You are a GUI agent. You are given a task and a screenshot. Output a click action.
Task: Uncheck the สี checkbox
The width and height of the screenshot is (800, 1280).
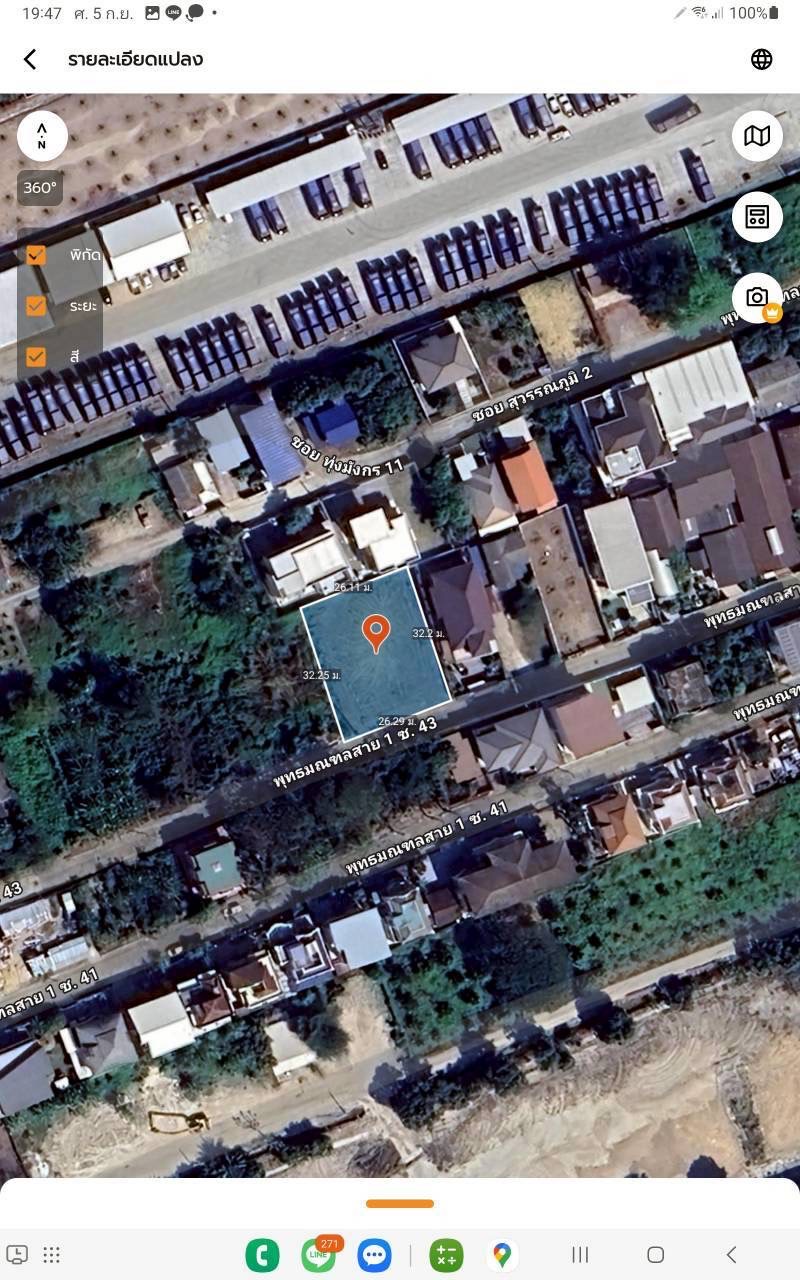point(36,356)
